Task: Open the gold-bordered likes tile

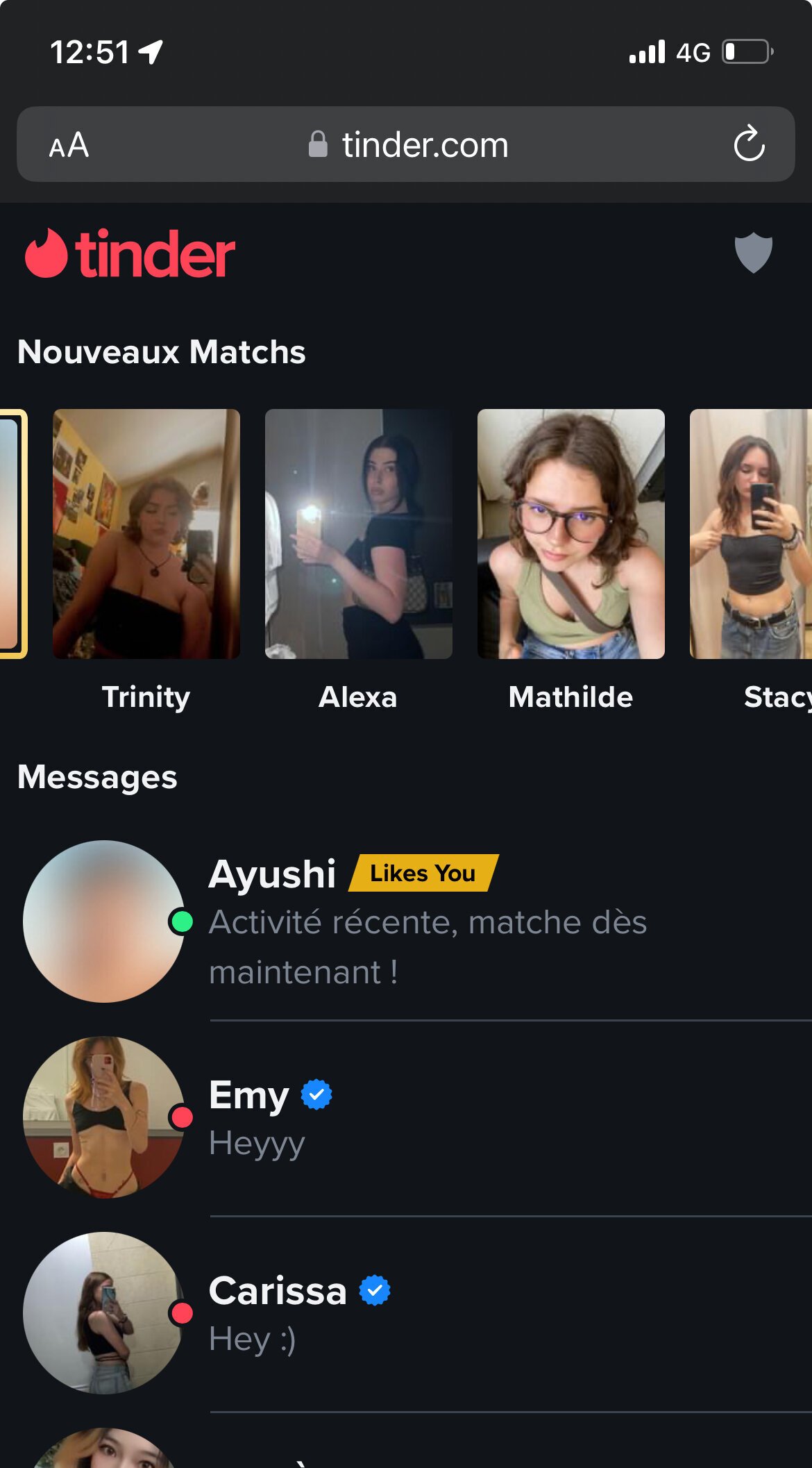Action: pyautogui.click(x=12, y=534)
